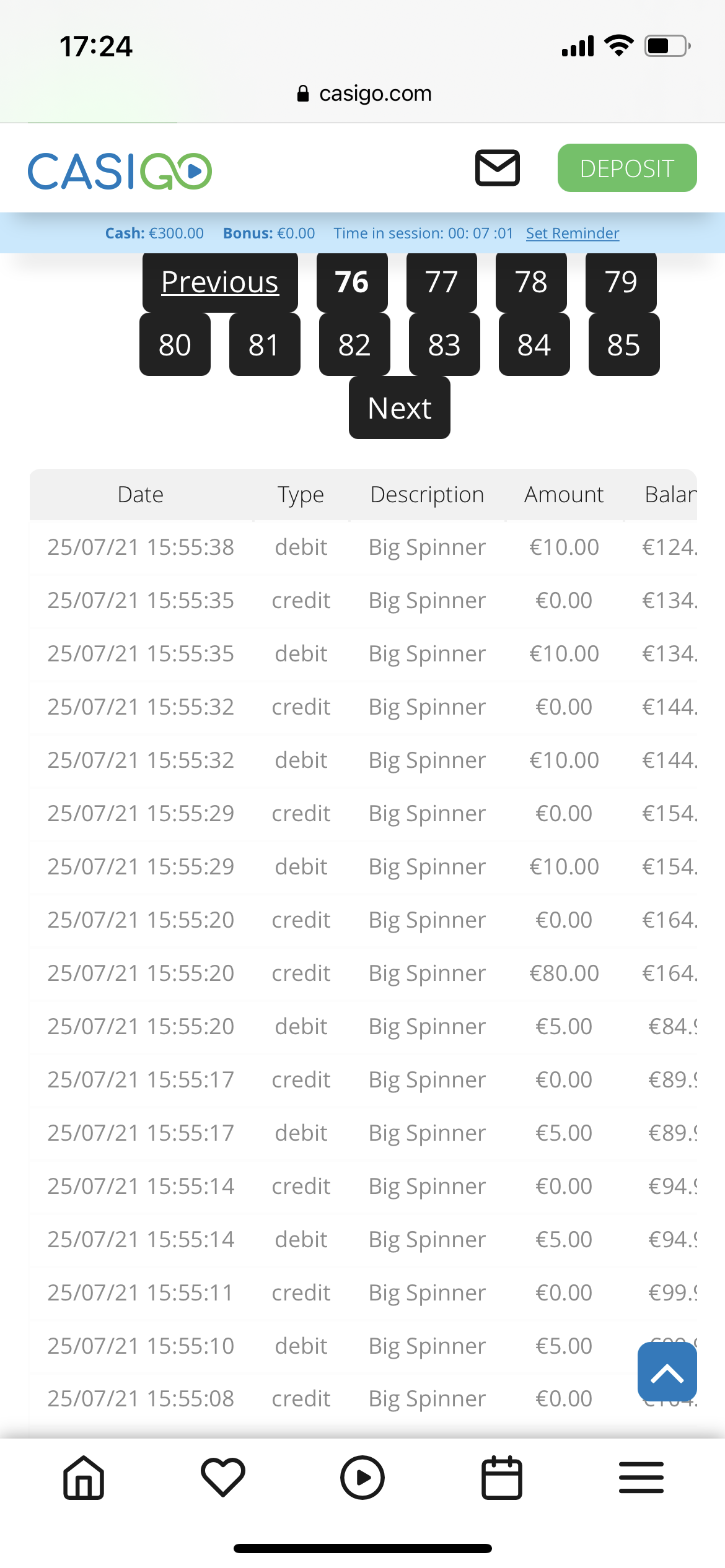Select page 85
725x1568 pixels.
624,345
